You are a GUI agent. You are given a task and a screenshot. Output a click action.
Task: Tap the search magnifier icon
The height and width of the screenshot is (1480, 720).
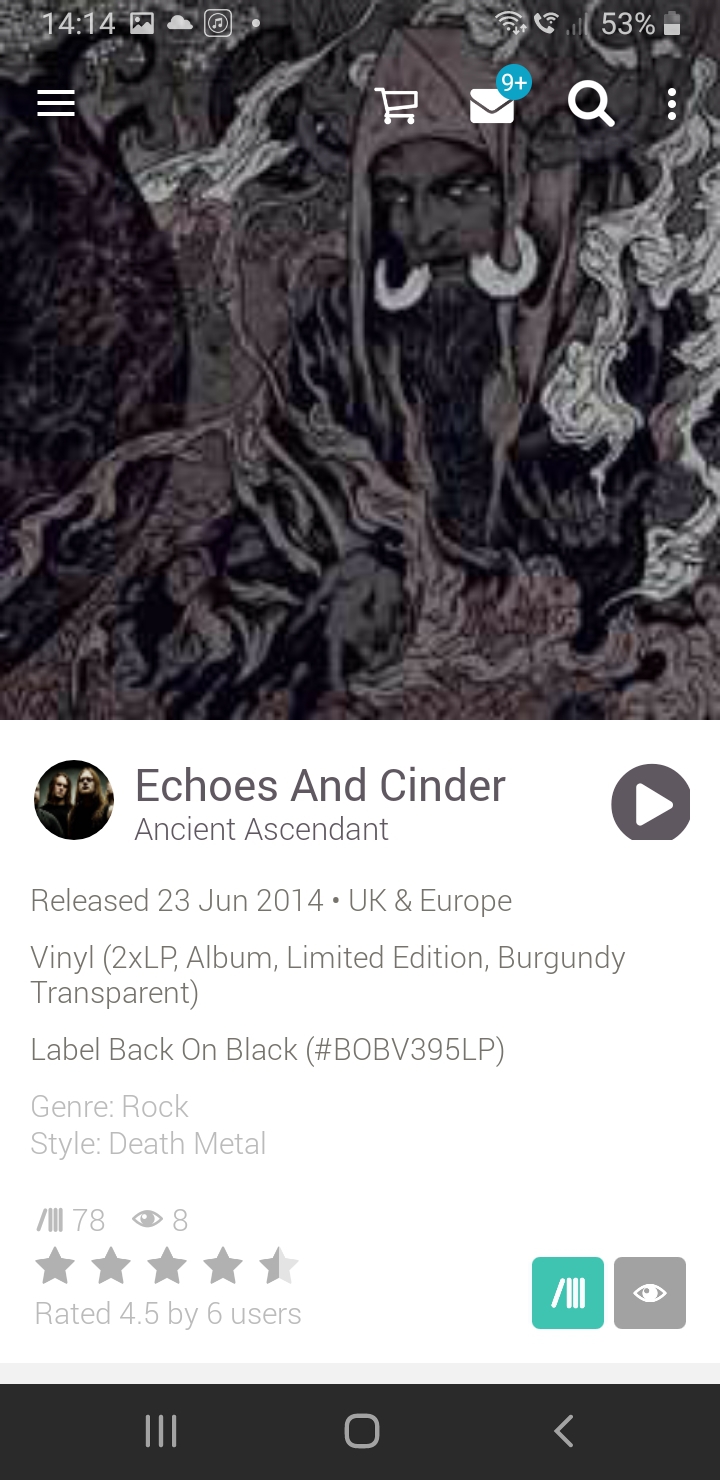click(x=591, y=103)
